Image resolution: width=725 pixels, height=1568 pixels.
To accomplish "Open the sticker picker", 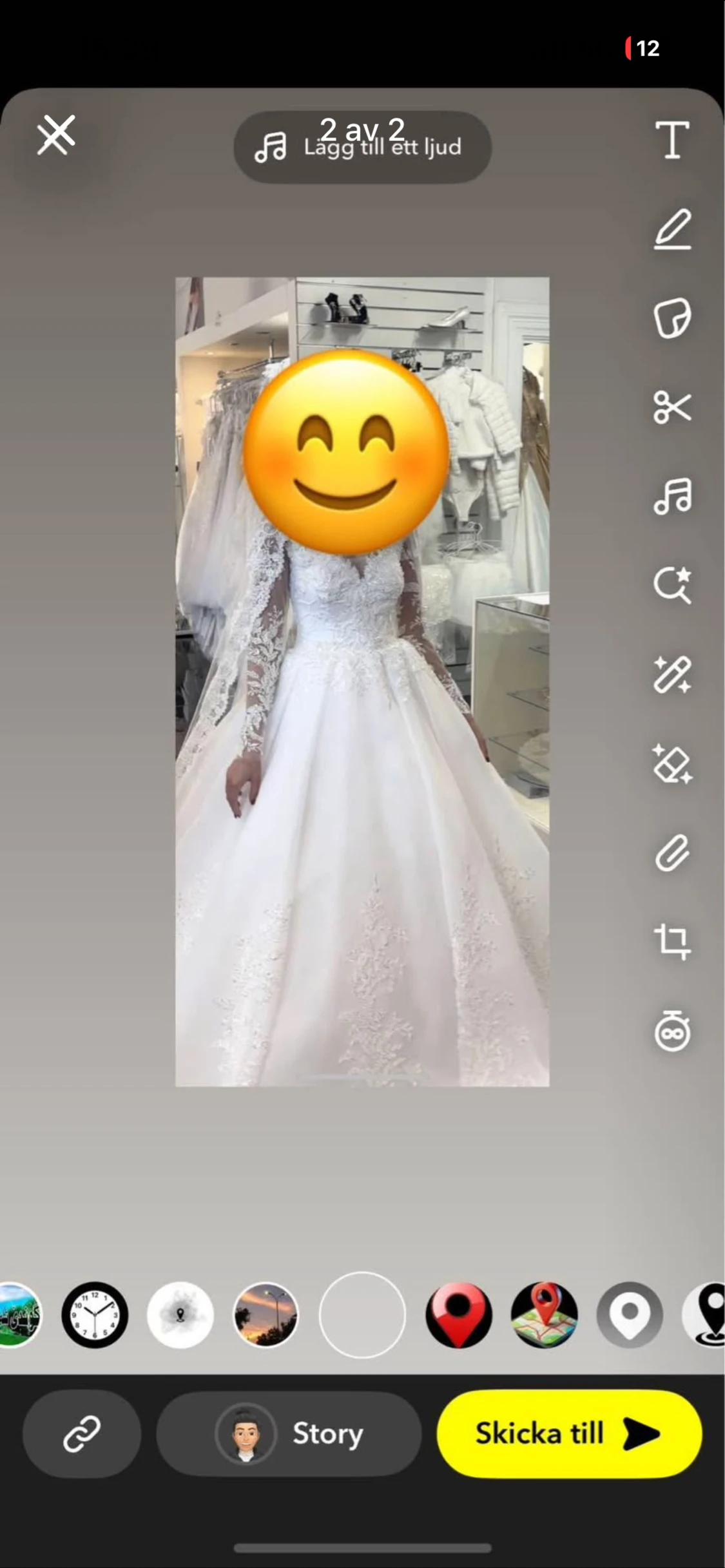I will tap(672, 318).
